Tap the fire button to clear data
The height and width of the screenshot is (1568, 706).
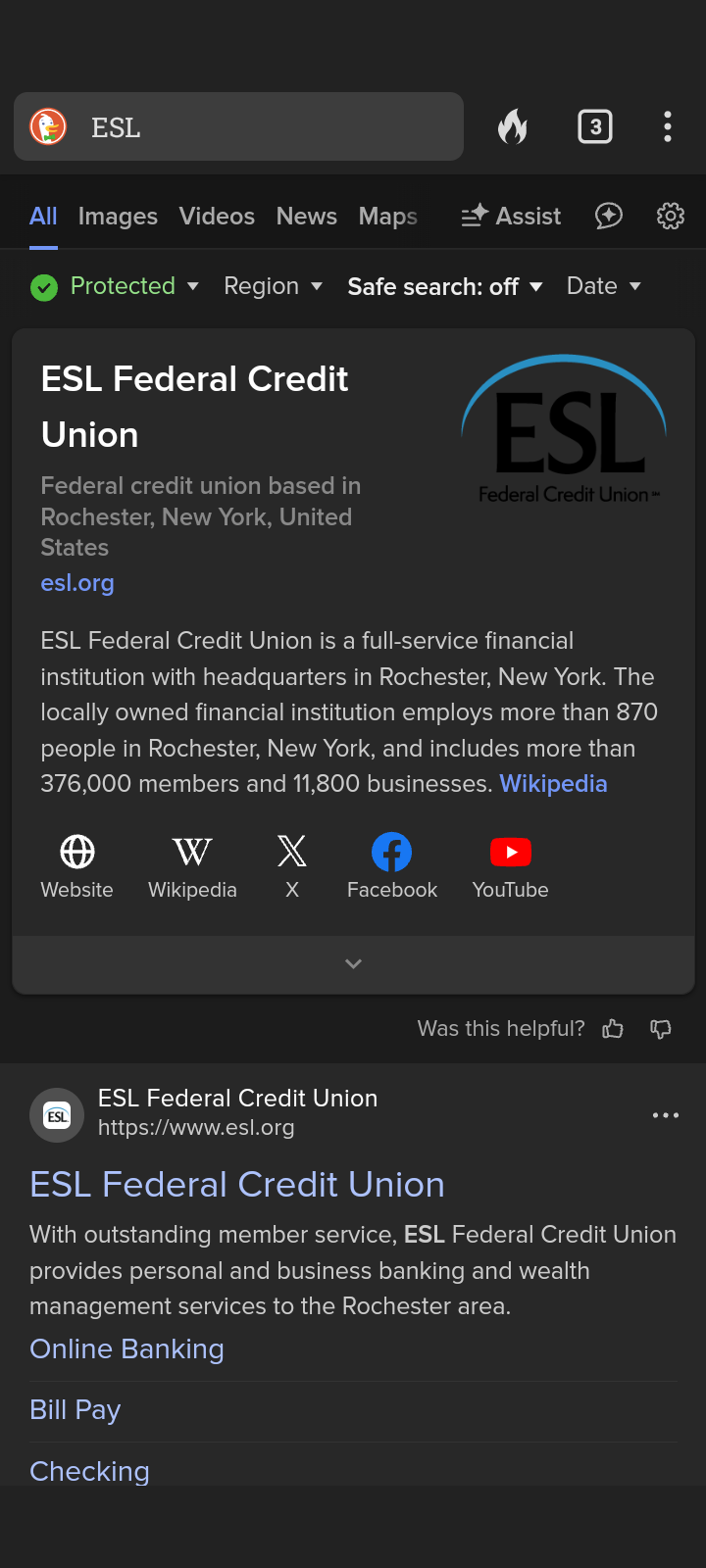[512, 127]
